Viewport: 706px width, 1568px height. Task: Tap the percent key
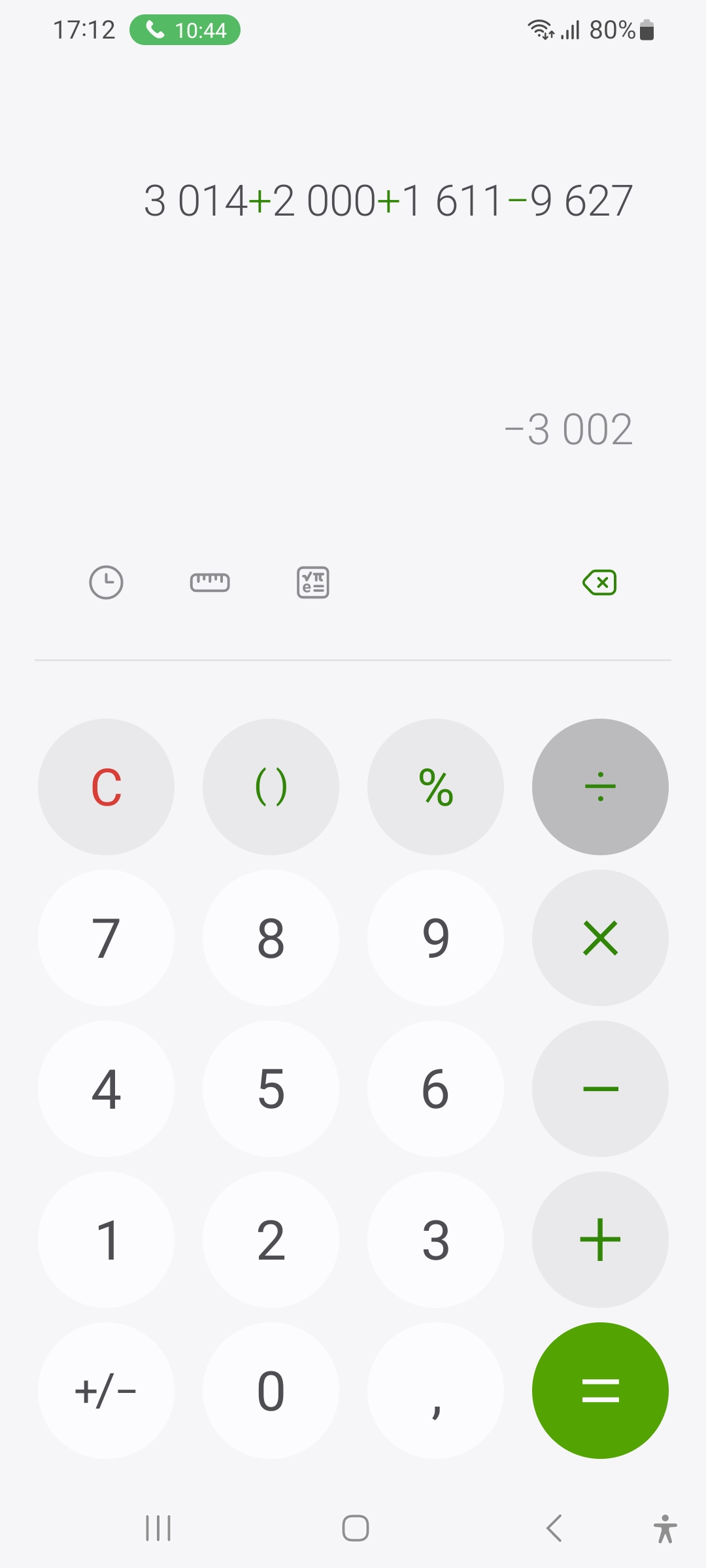point(435,787)
